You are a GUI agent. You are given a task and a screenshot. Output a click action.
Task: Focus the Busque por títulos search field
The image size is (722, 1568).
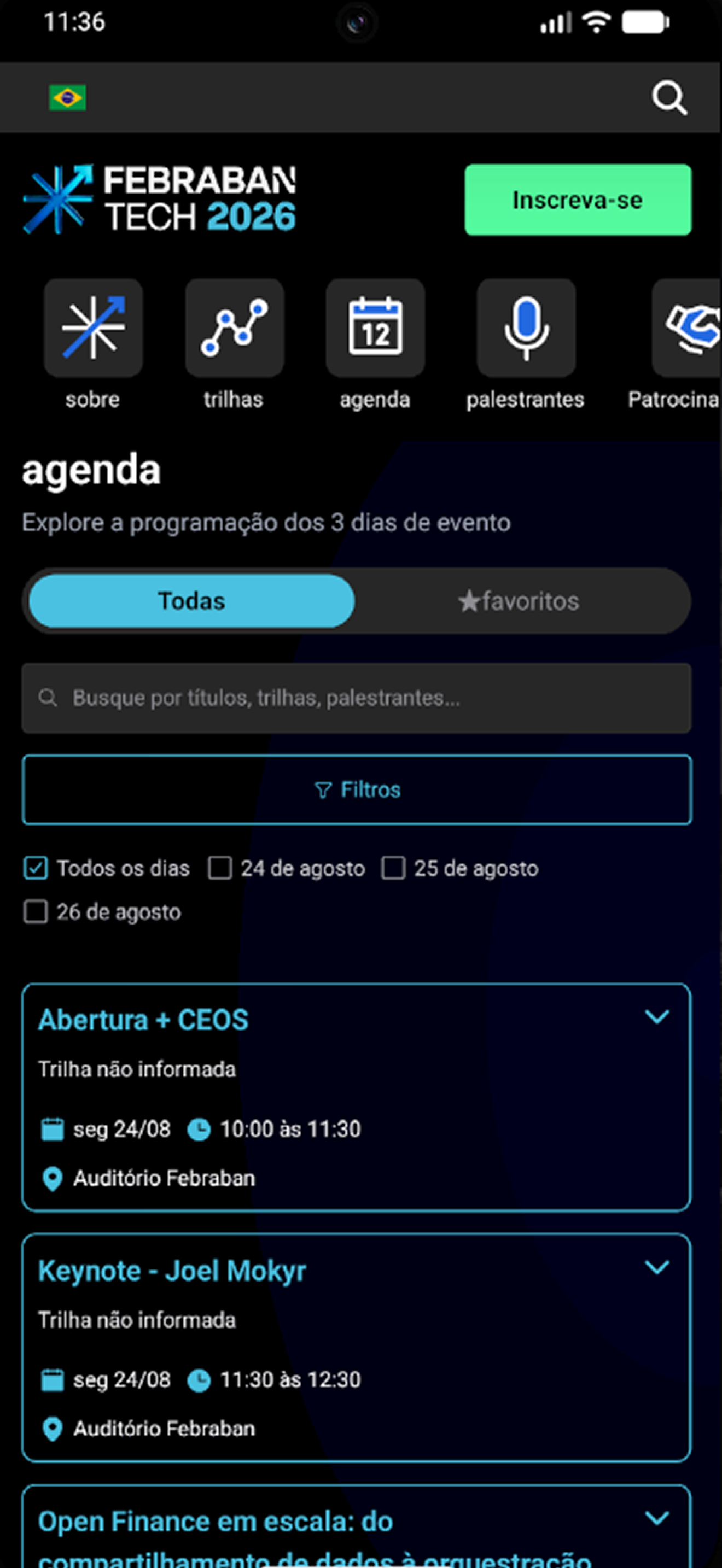pyautogui.click(x=357, y=698)
